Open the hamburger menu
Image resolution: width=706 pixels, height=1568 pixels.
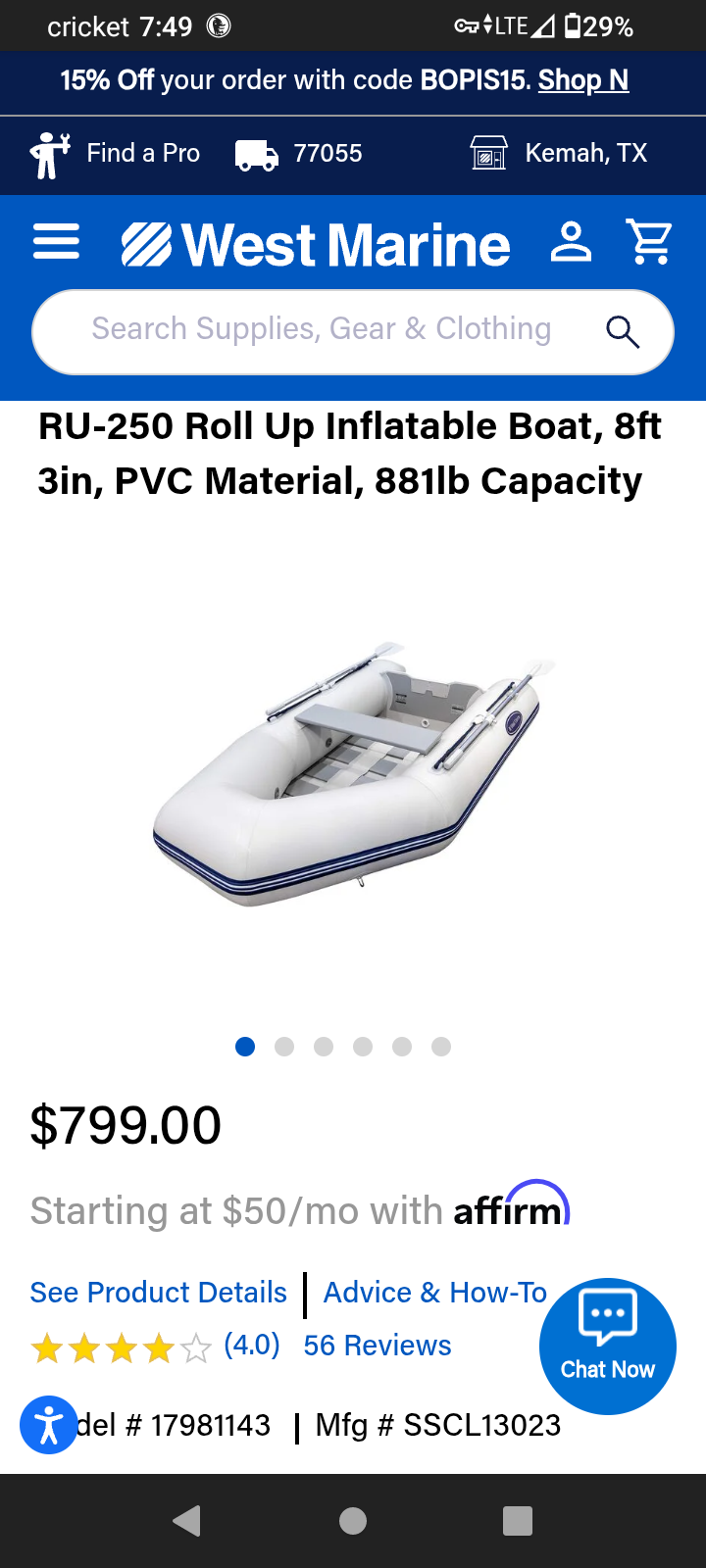[56, 242]
